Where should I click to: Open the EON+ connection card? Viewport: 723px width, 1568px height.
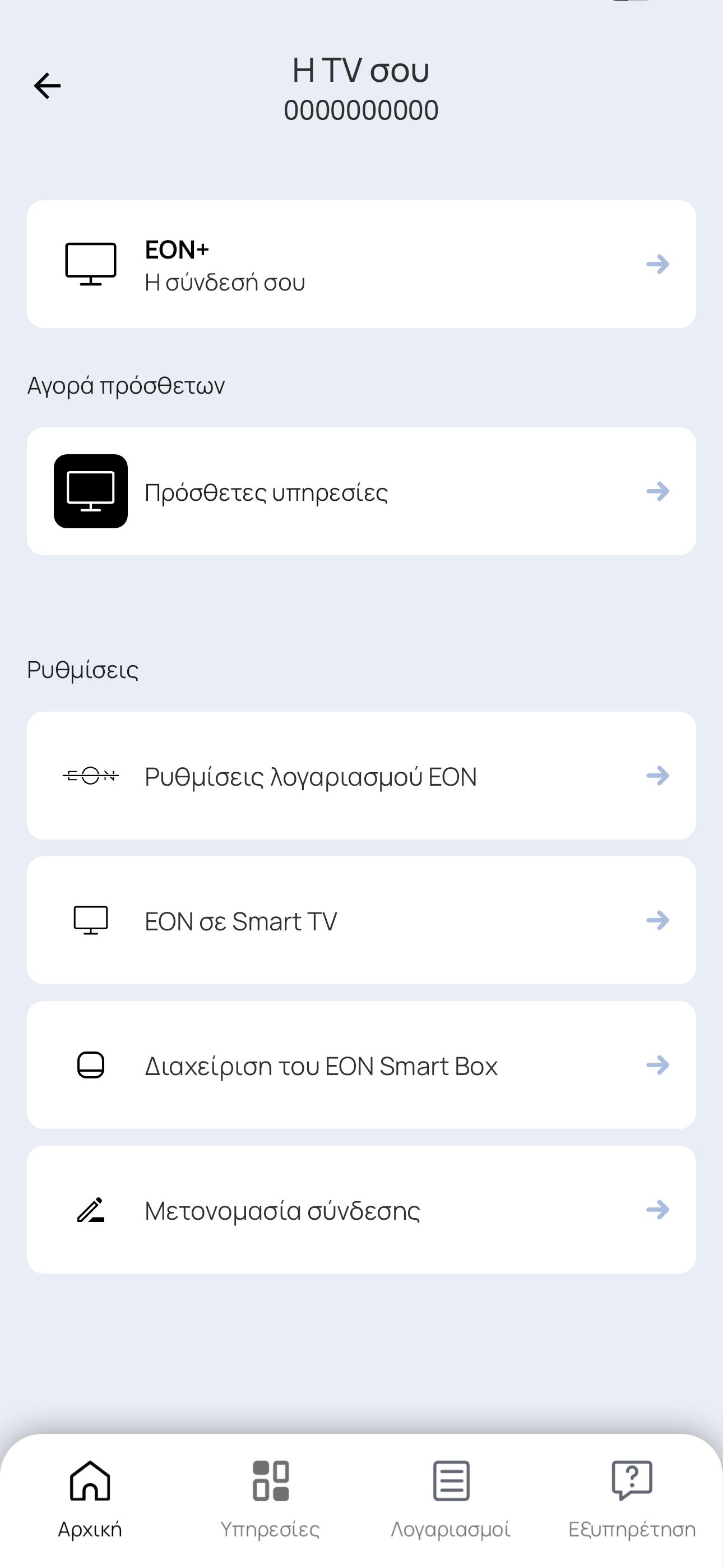click(x=361, y=264)
